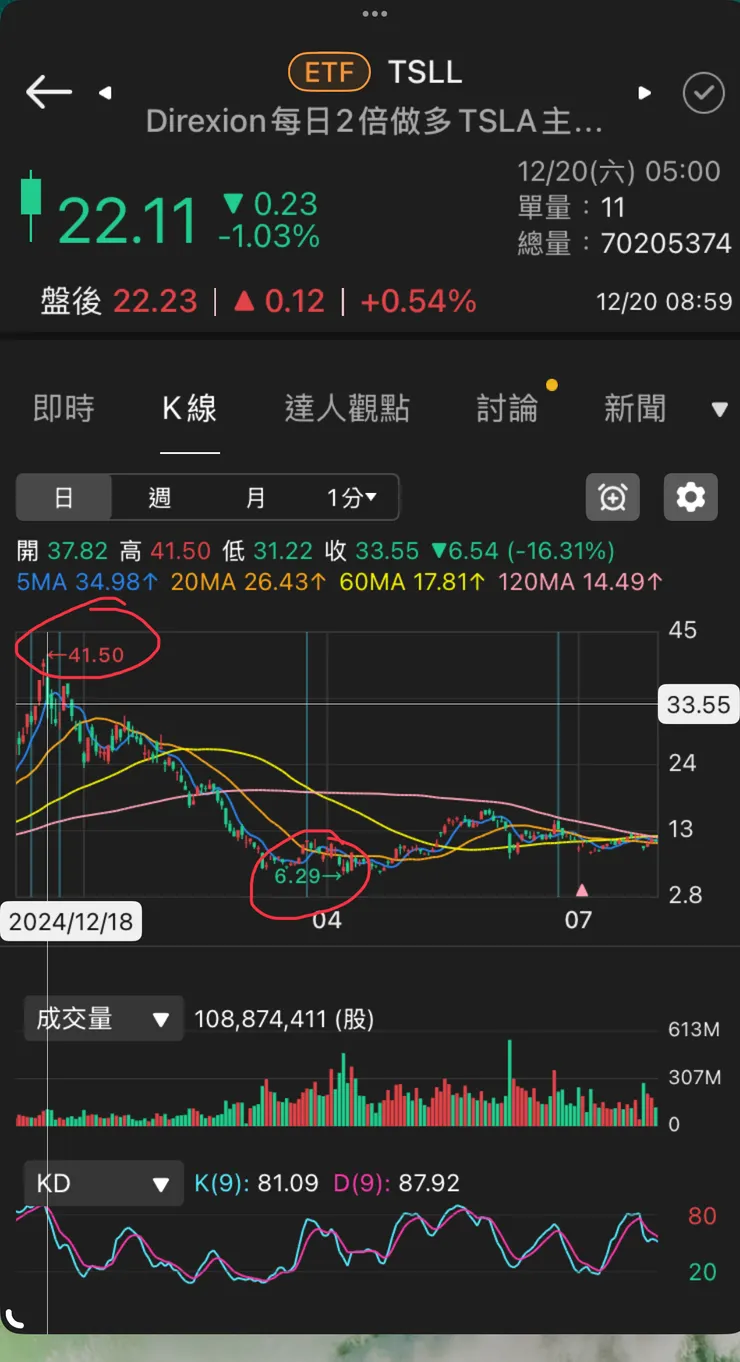Image resolution: width=740 pixels, height=1362 pixels.
Task: Tap the back arrow to leave TSLL page
Action: click(x=47, y=91)
